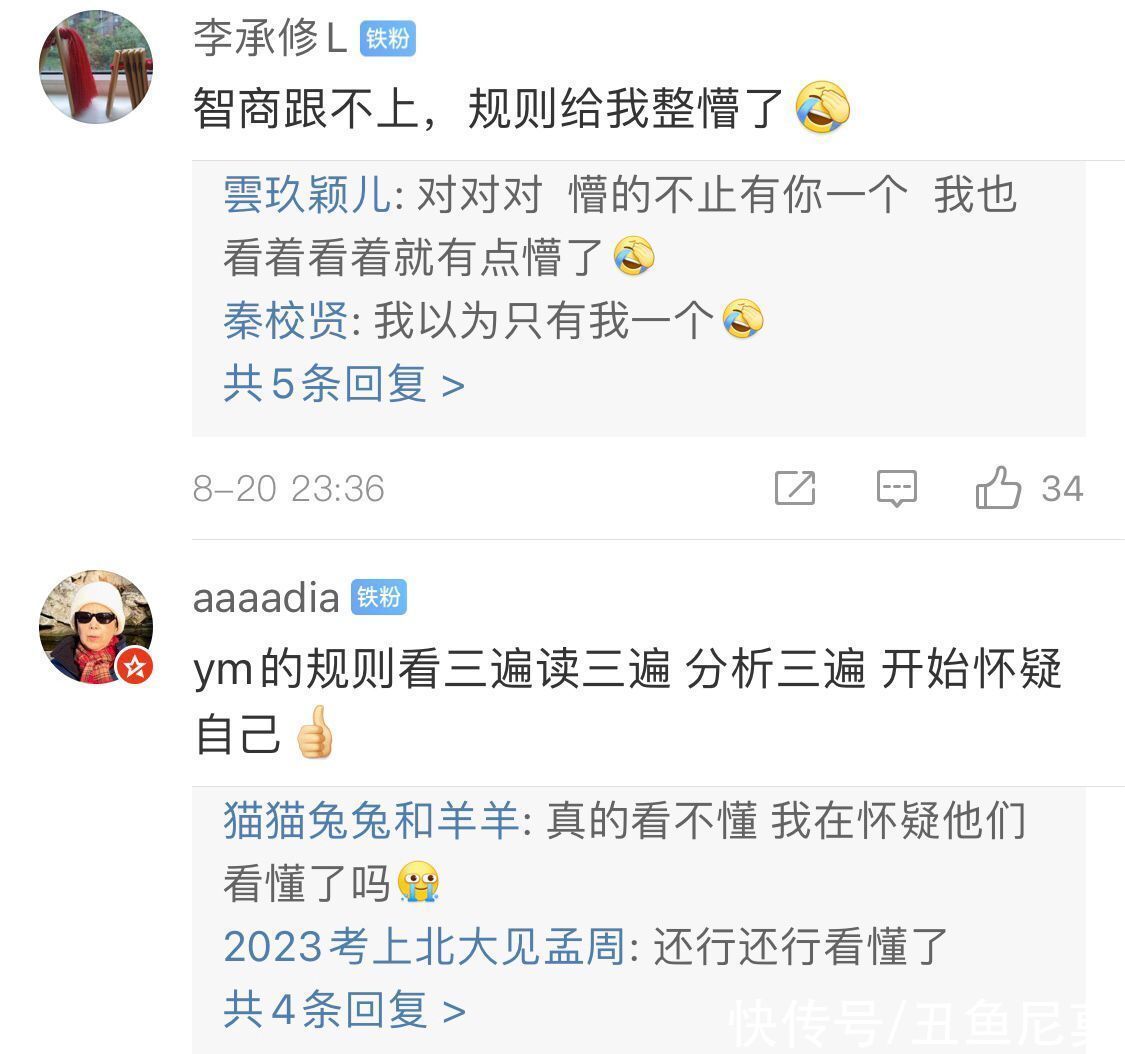View 雲玖颖儿's profile from reply

click(x=306, y=196)
